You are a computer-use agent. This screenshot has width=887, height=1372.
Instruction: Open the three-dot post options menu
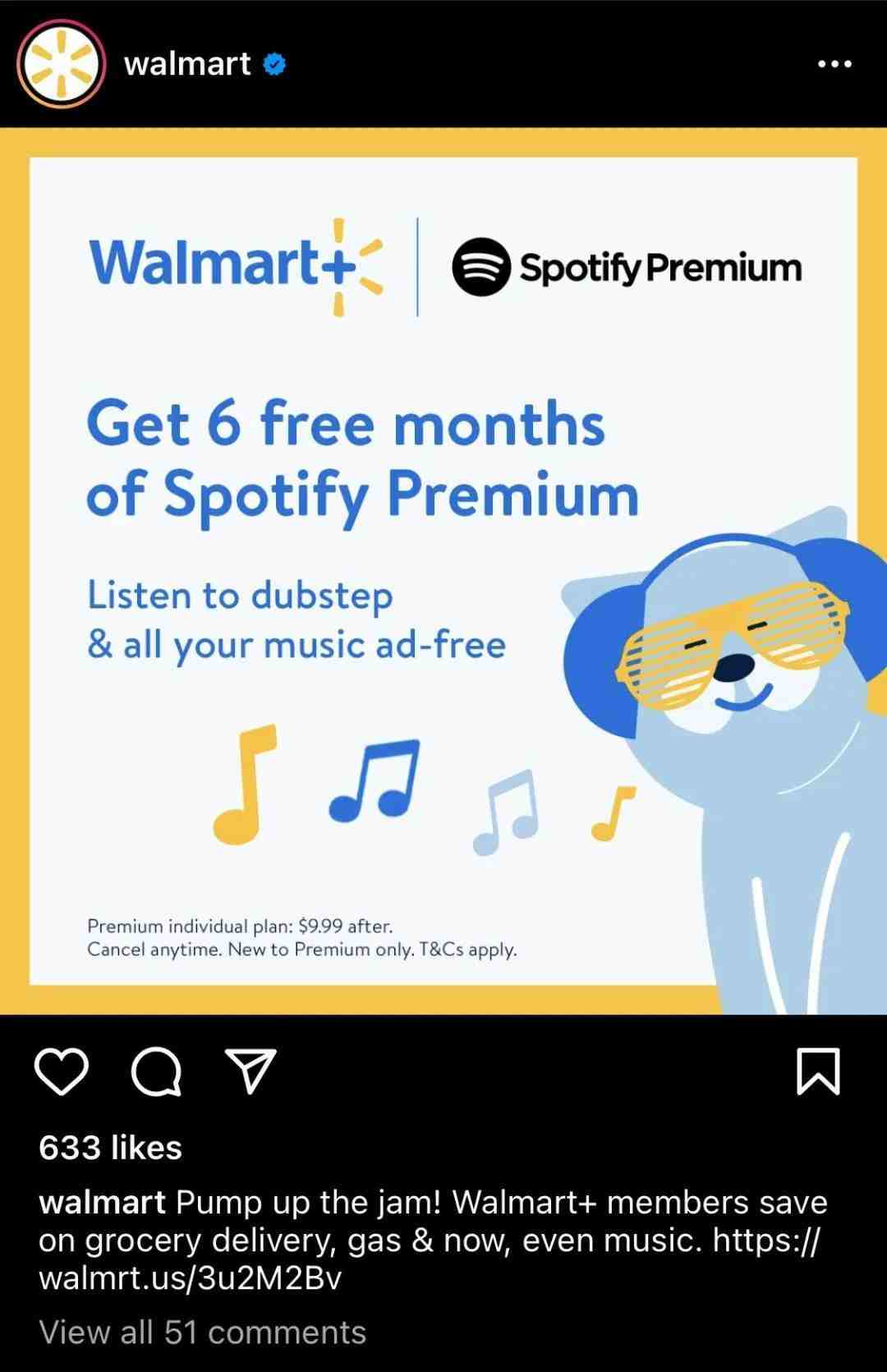coord(834,64)
